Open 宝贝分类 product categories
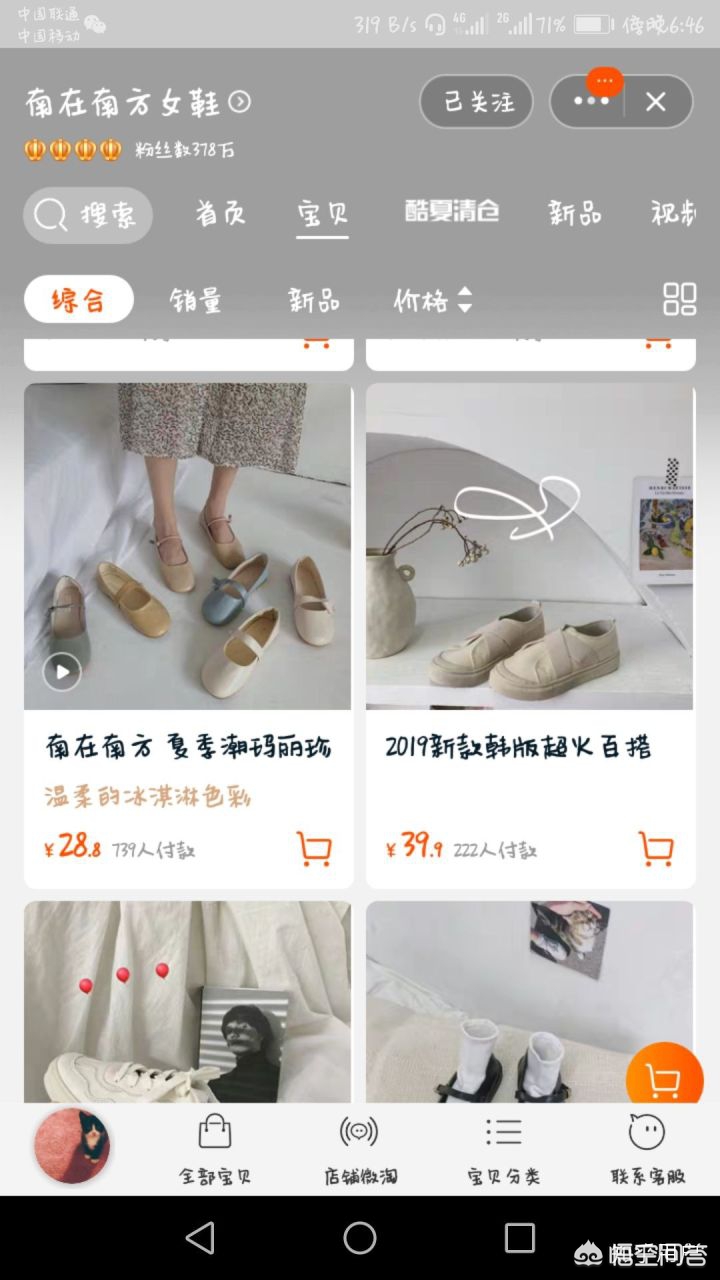This screenshot has width=720, height=1280. point(503,1145)
